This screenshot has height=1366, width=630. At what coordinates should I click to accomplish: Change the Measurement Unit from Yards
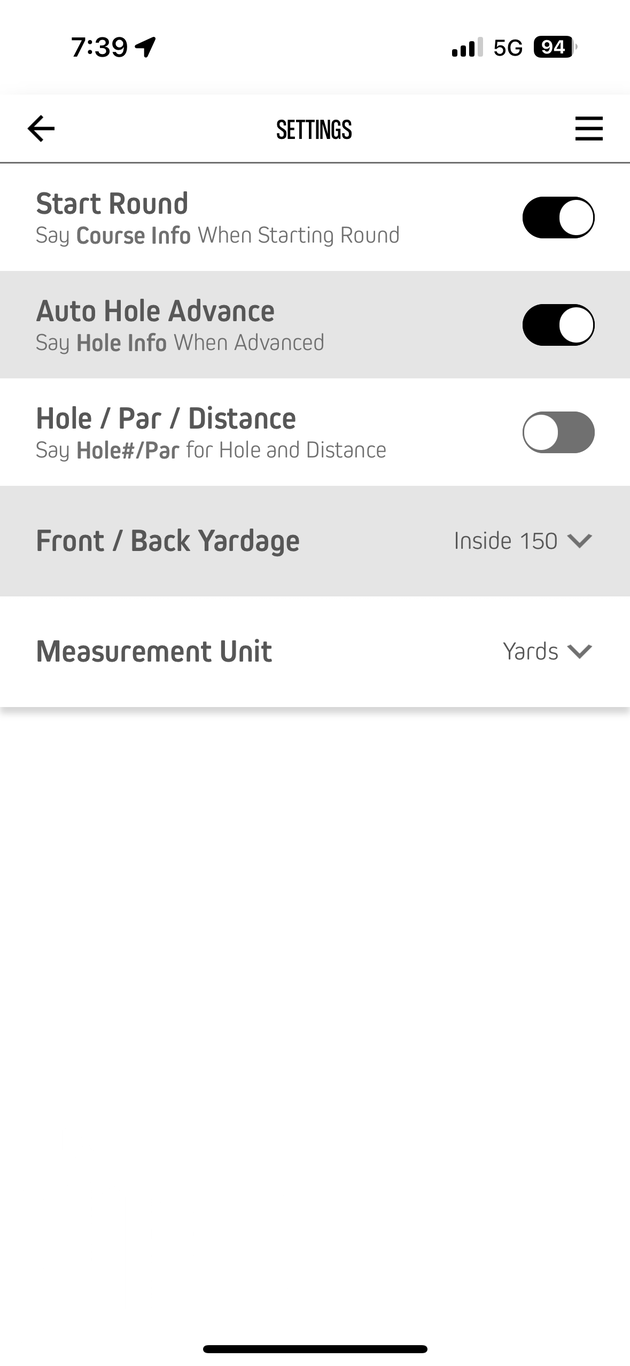[x=547, y=651]
